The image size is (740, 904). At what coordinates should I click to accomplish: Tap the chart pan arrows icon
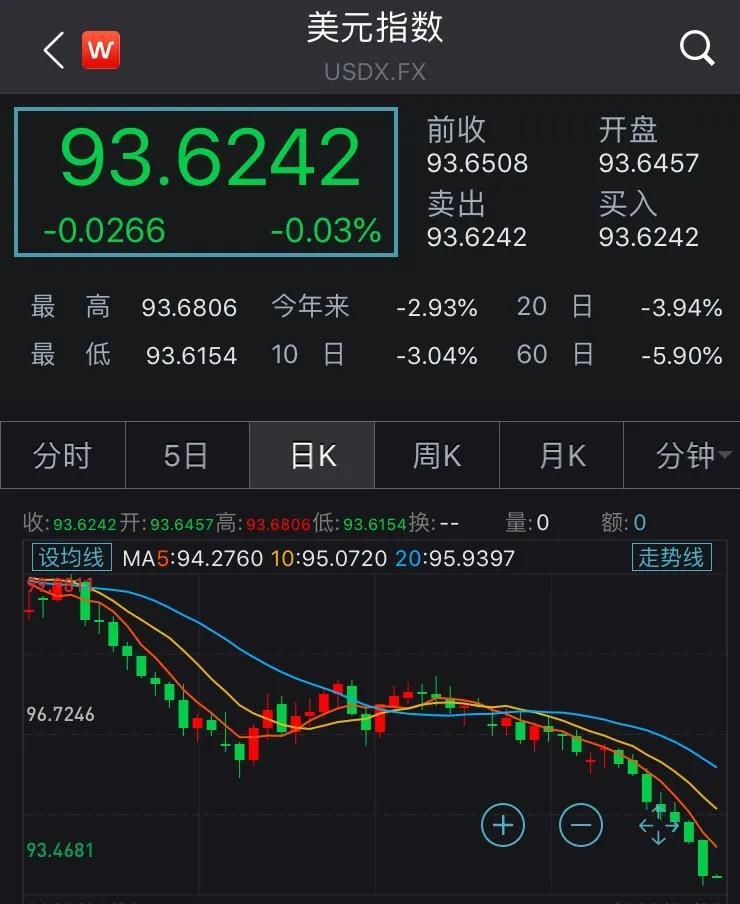659,826
